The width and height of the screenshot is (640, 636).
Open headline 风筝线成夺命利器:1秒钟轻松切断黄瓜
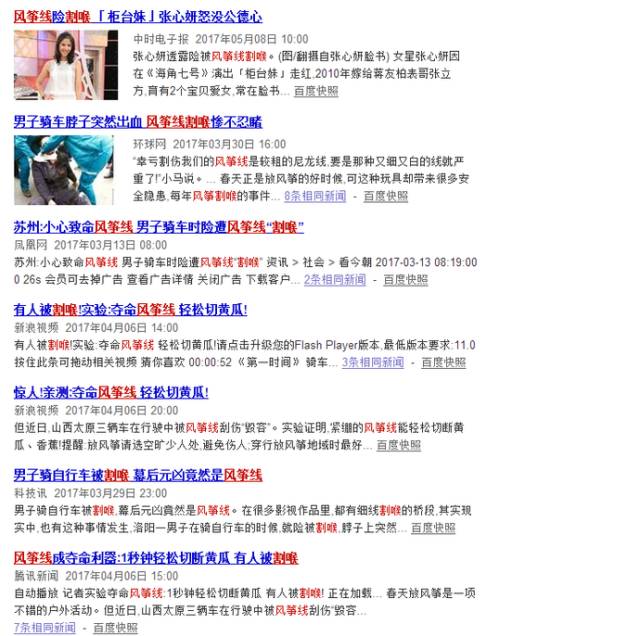tap(156, 558)
